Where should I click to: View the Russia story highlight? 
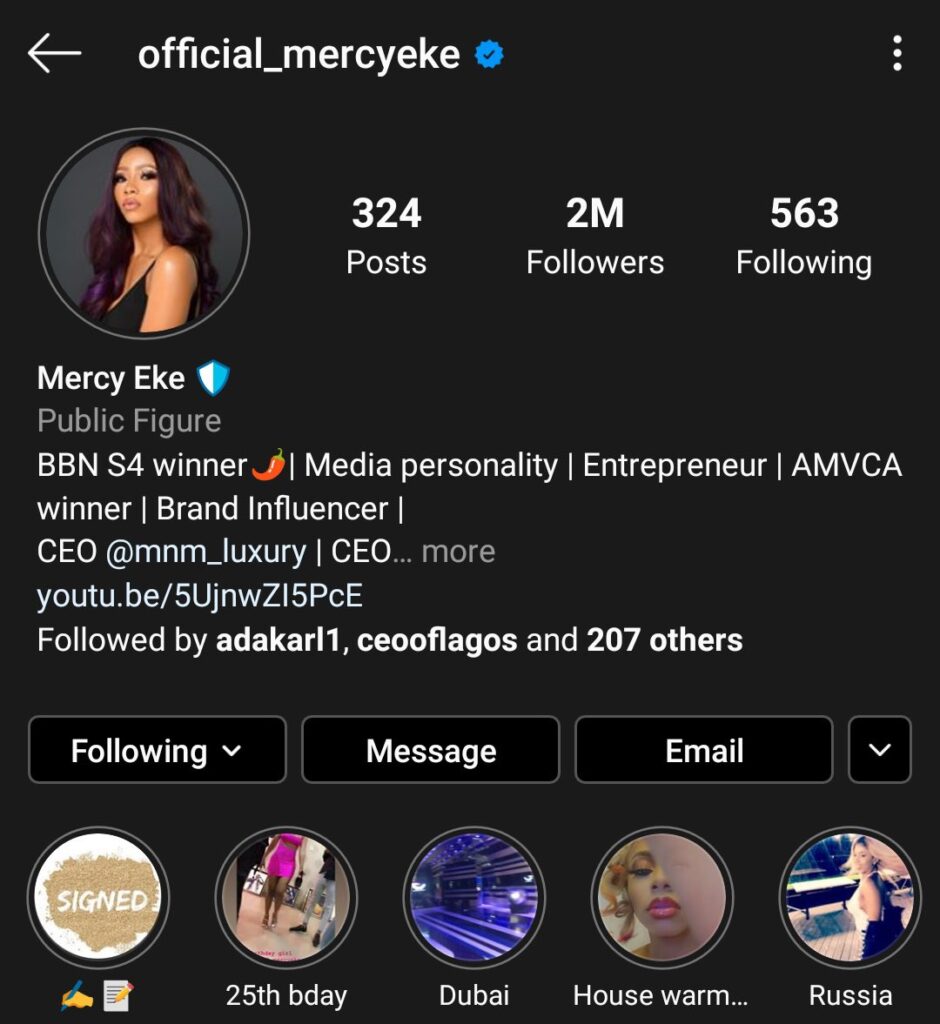click(849, 898)
